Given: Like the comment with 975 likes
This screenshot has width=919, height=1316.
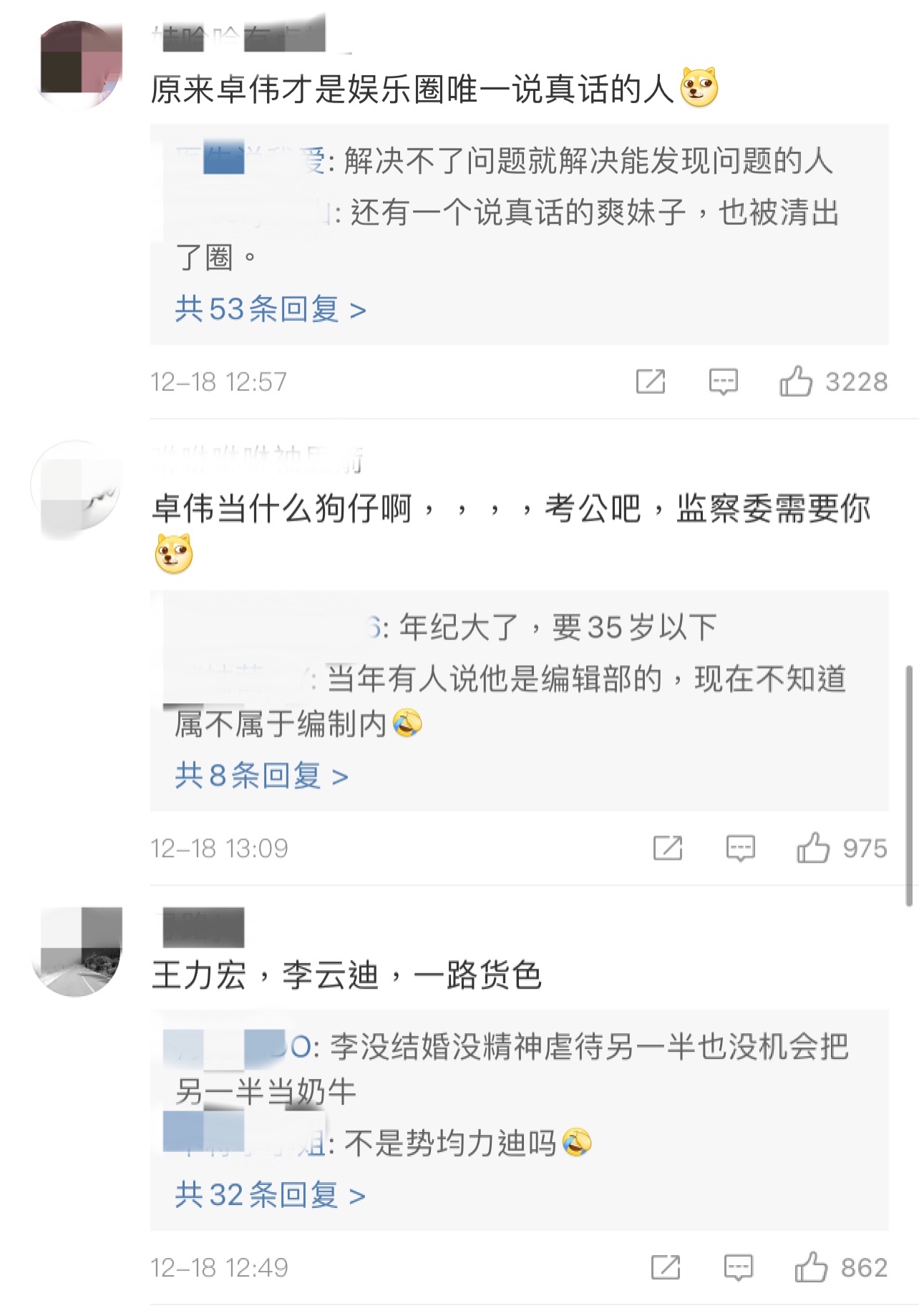Looking at the screenshot, I should click(x=813, y=848).
